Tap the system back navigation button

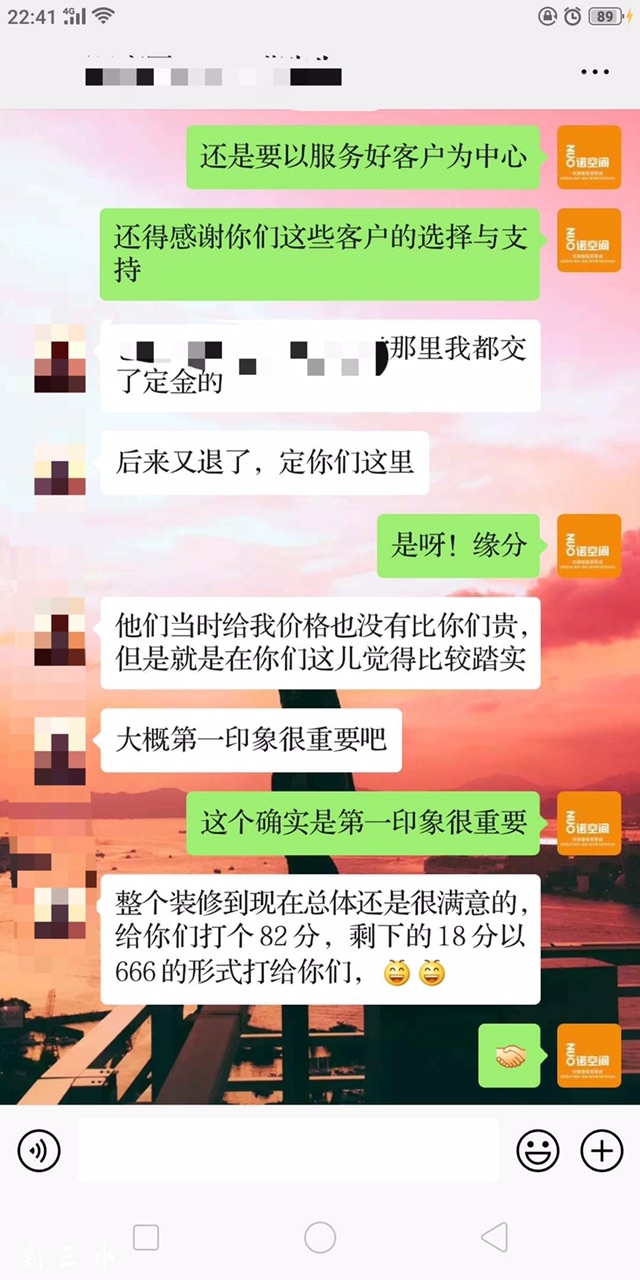coord(494,1237)
